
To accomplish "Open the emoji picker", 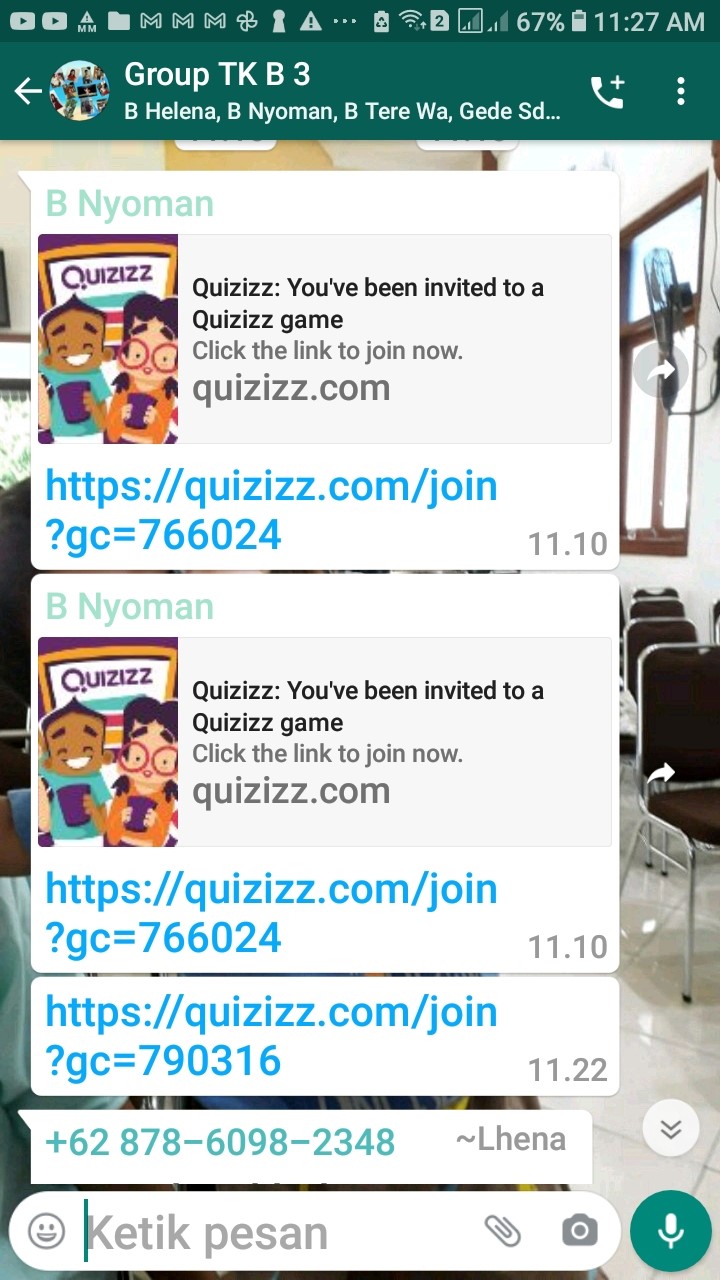I will 46,1232.
